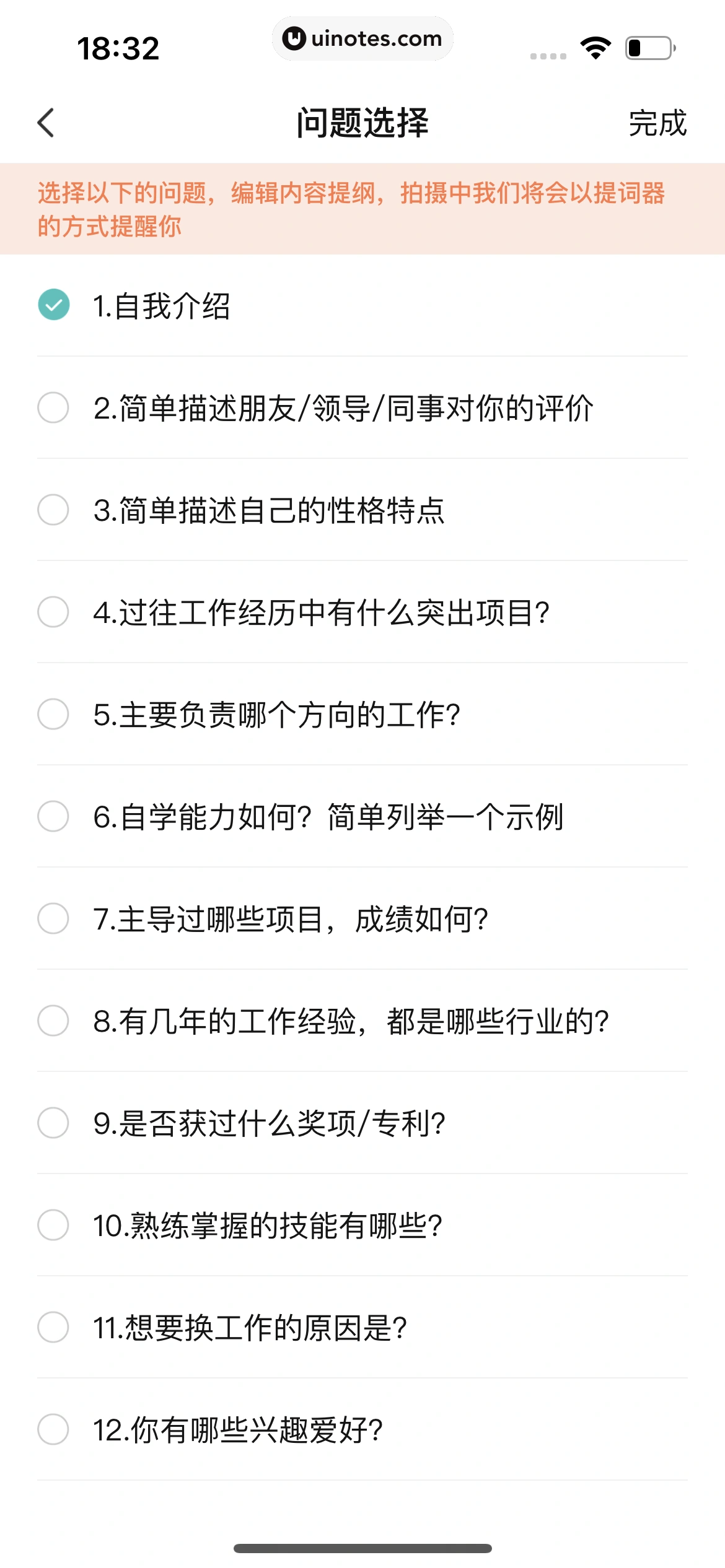Screen dimensions: 725x1568
Task: Select question 7 主导过哪些项目
Action: [x=53, y=920]
